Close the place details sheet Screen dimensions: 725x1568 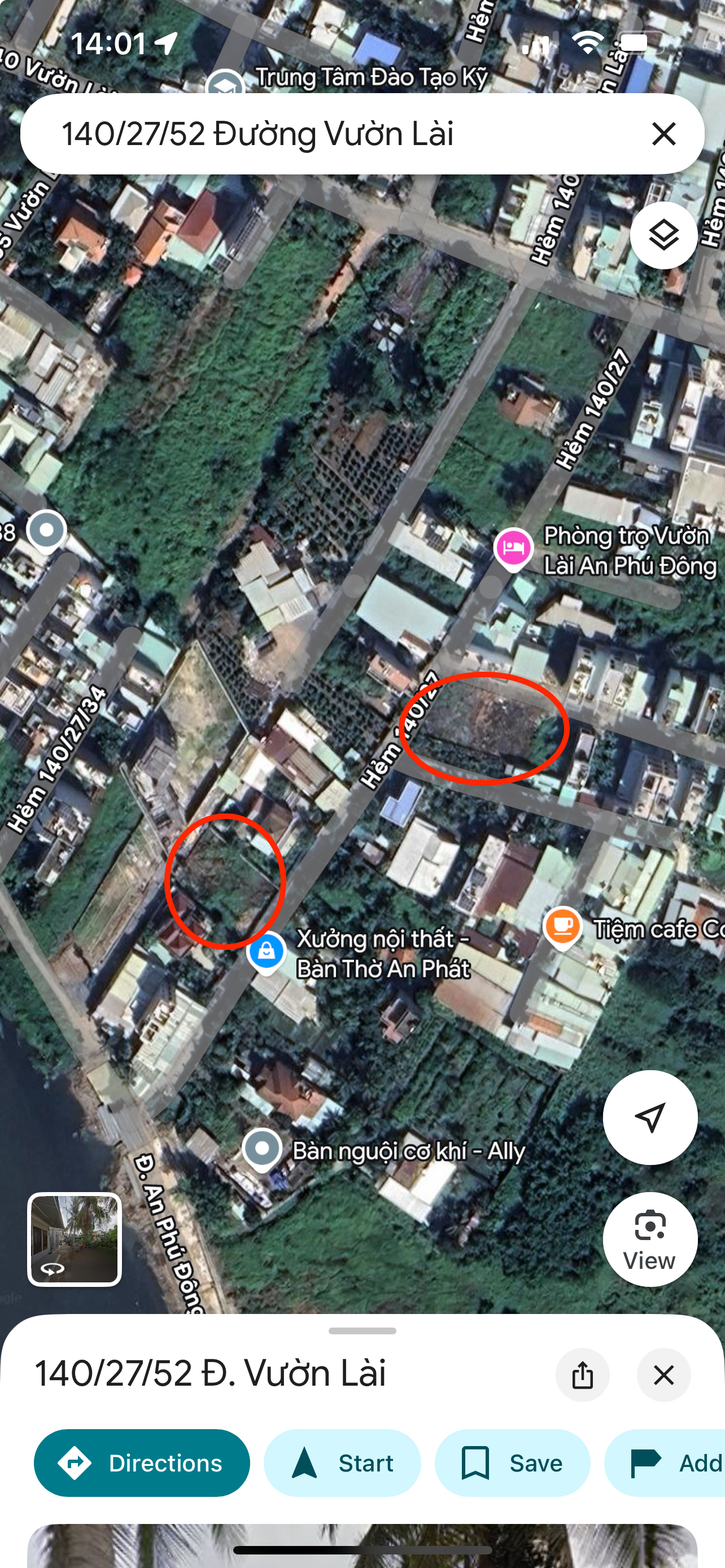[663, 1374]
